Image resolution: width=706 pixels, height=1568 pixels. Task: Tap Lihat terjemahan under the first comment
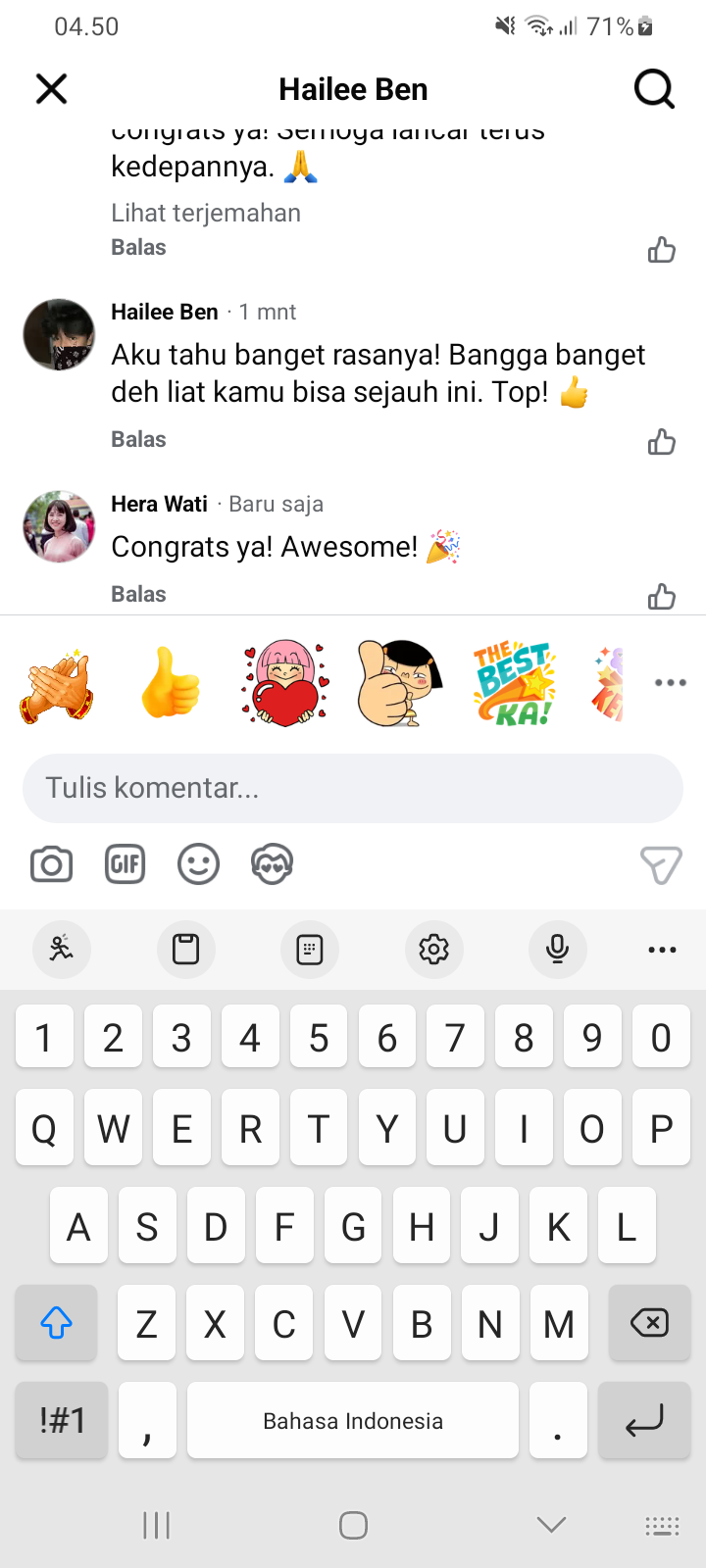pos(206,213)
